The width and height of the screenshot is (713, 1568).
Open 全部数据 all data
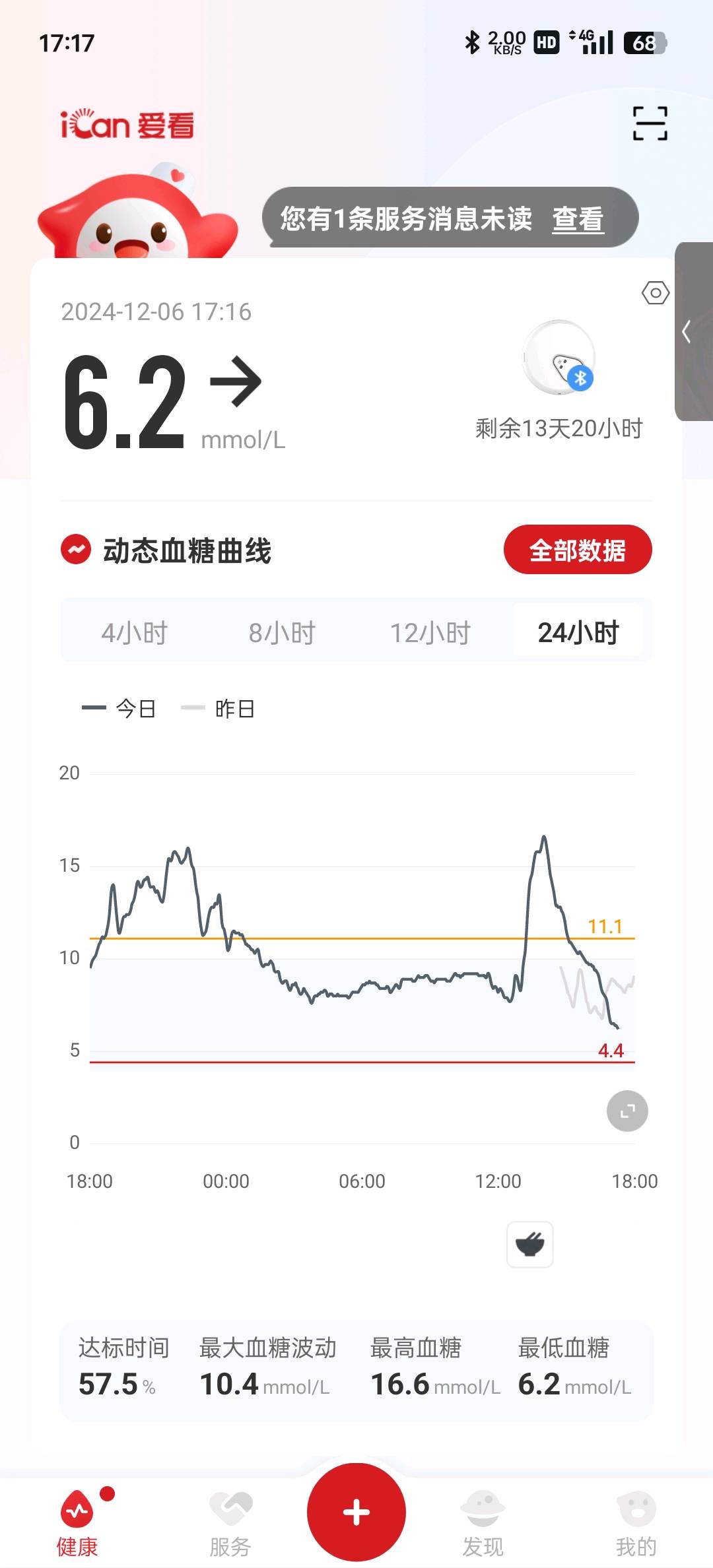[x=577, y=550]
